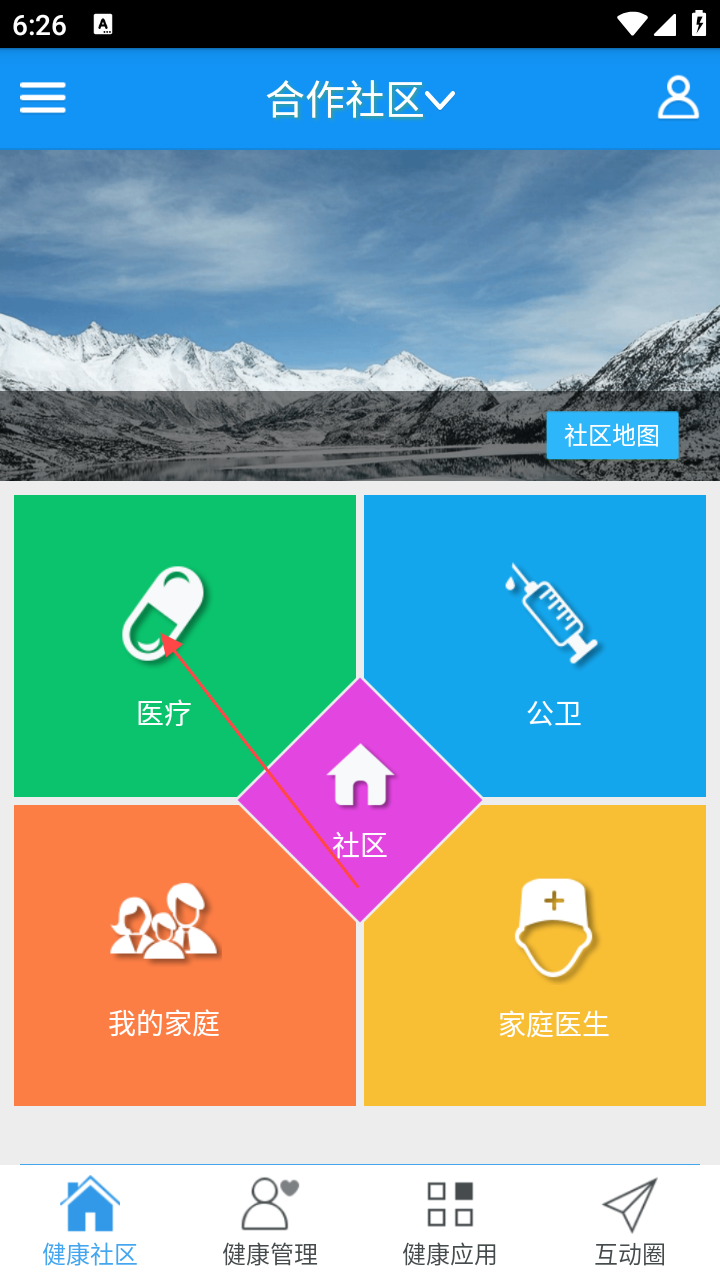The image size is (720, 1280).
Task: Select the 社区 diamond tile
Action: 360,800
